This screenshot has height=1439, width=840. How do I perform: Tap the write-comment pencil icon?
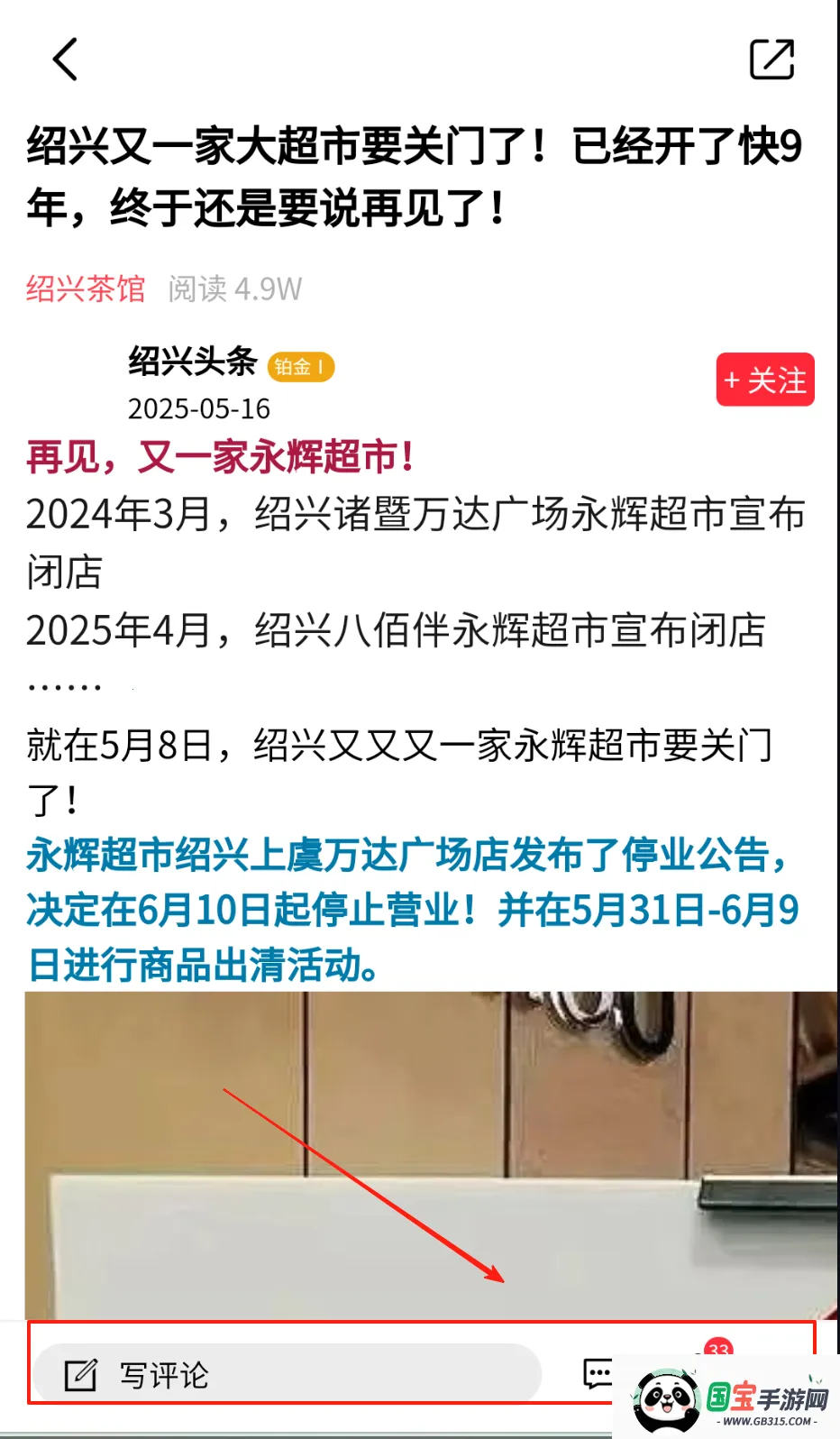pos(83,1374)
